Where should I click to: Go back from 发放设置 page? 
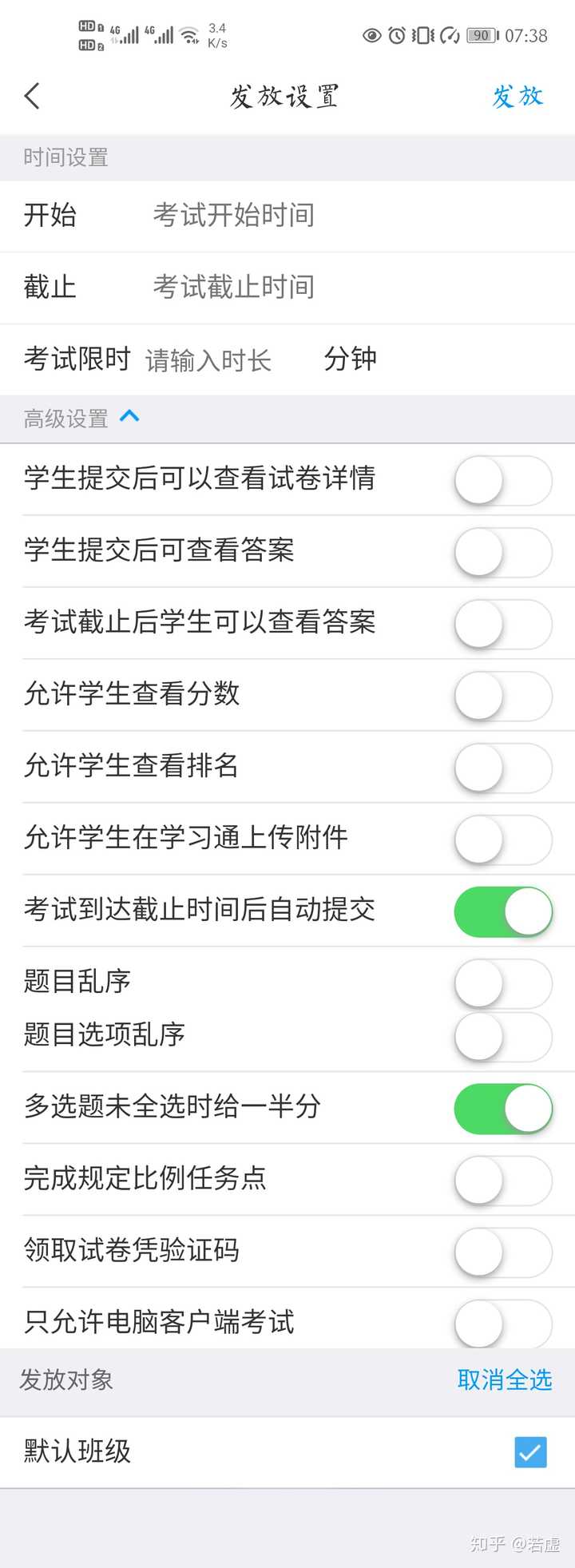pyautogui.click(x=32, y=97)
